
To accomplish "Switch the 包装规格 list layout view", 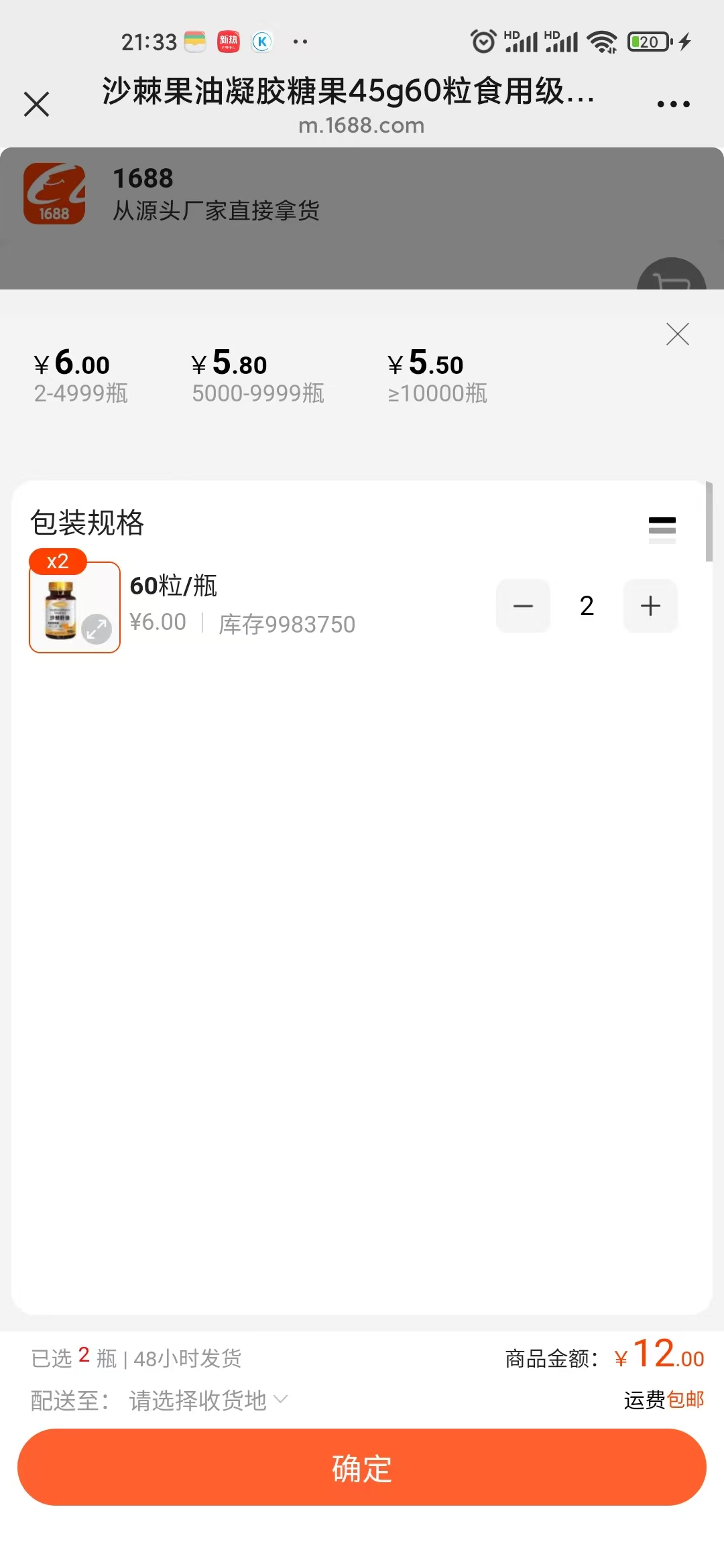I will [x=662, y=529].
